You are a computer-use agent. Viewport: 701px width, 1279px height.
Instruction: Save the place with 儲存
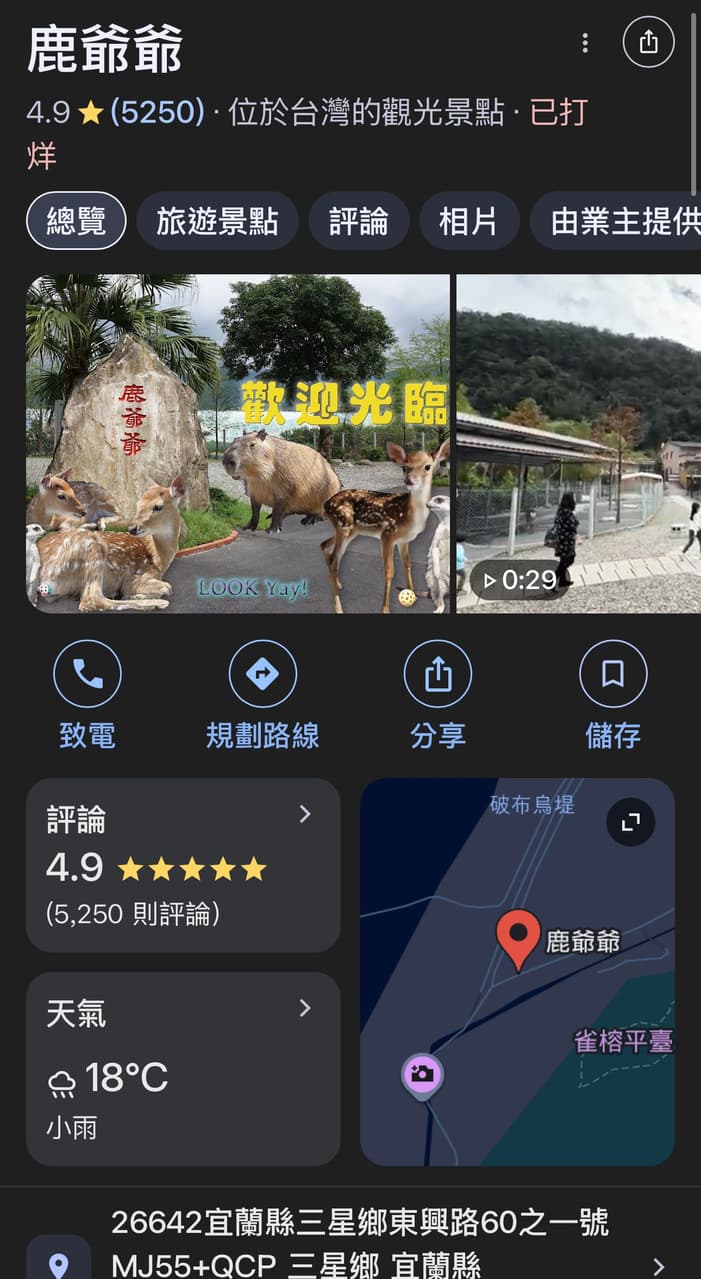(613, 696)
